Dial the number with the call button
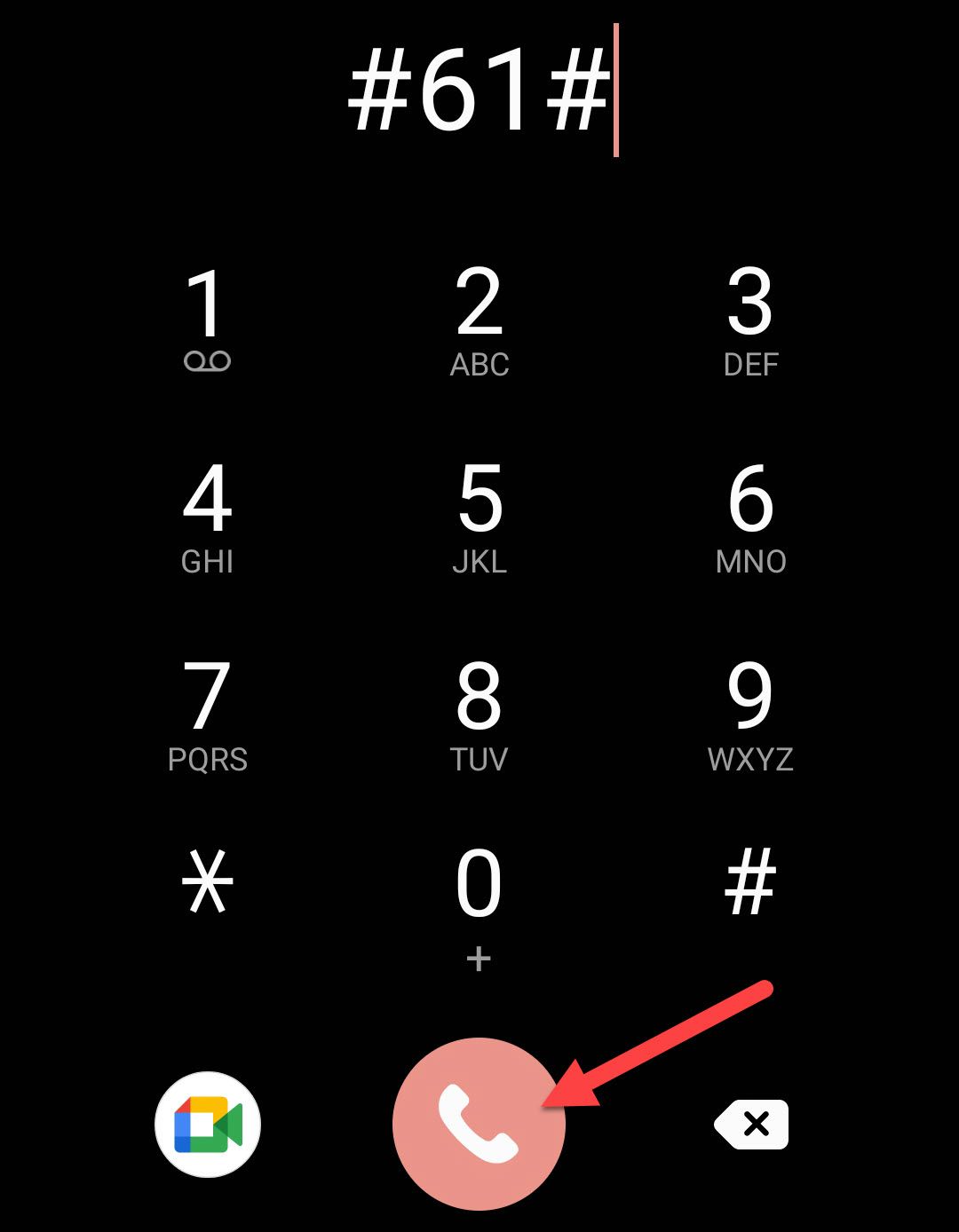Image resolution: width=959 pixels, height=1232 pixels. coord(479,1123)
